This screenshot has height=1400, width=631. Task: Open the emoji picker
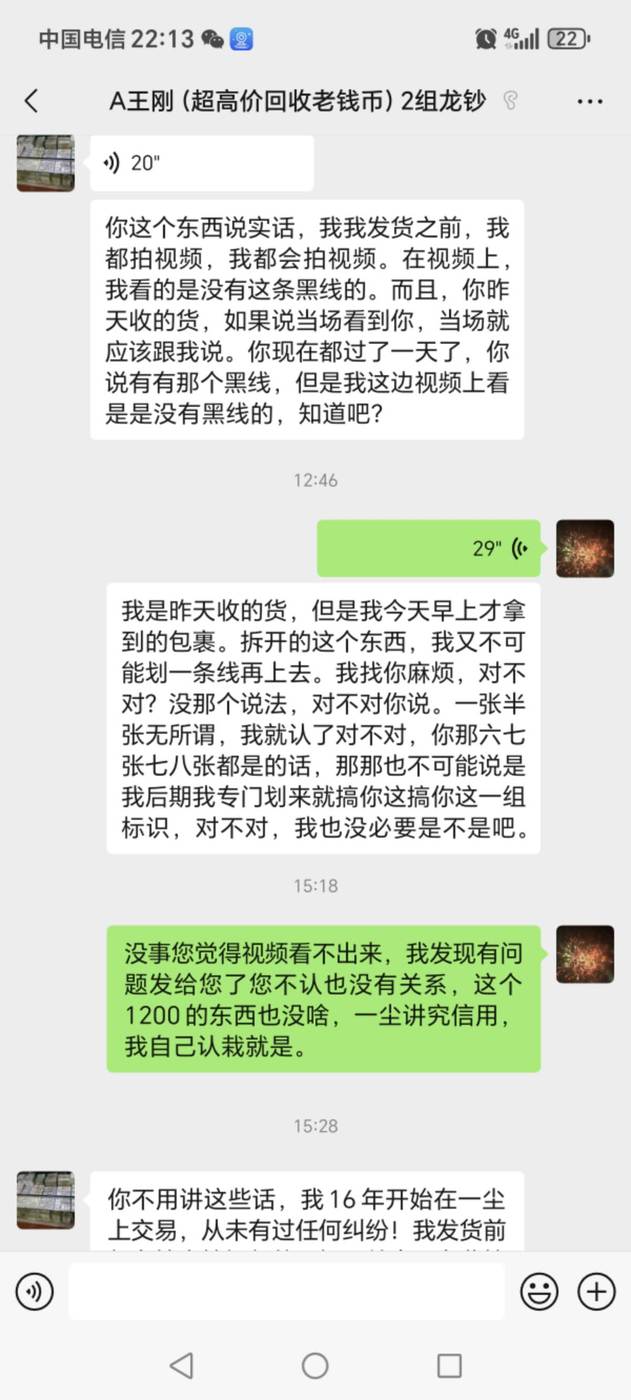(540, 1292)
